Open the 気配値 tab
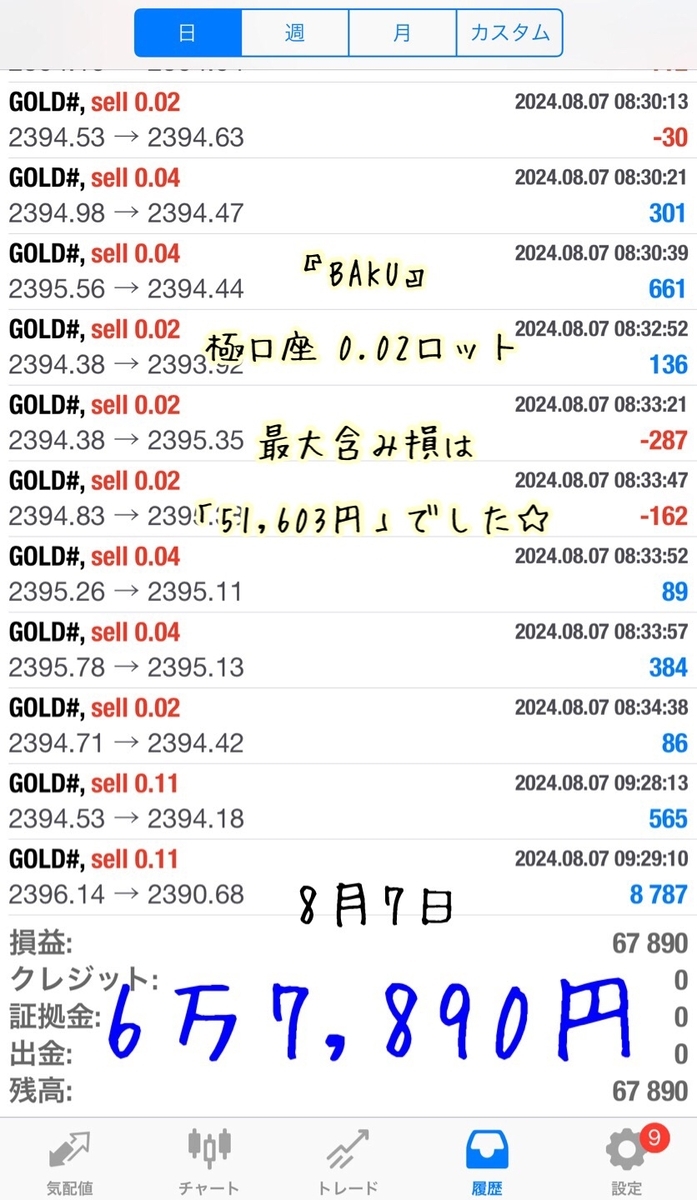This screenshot has height=1200, width=697. (x=70, y=1160)
